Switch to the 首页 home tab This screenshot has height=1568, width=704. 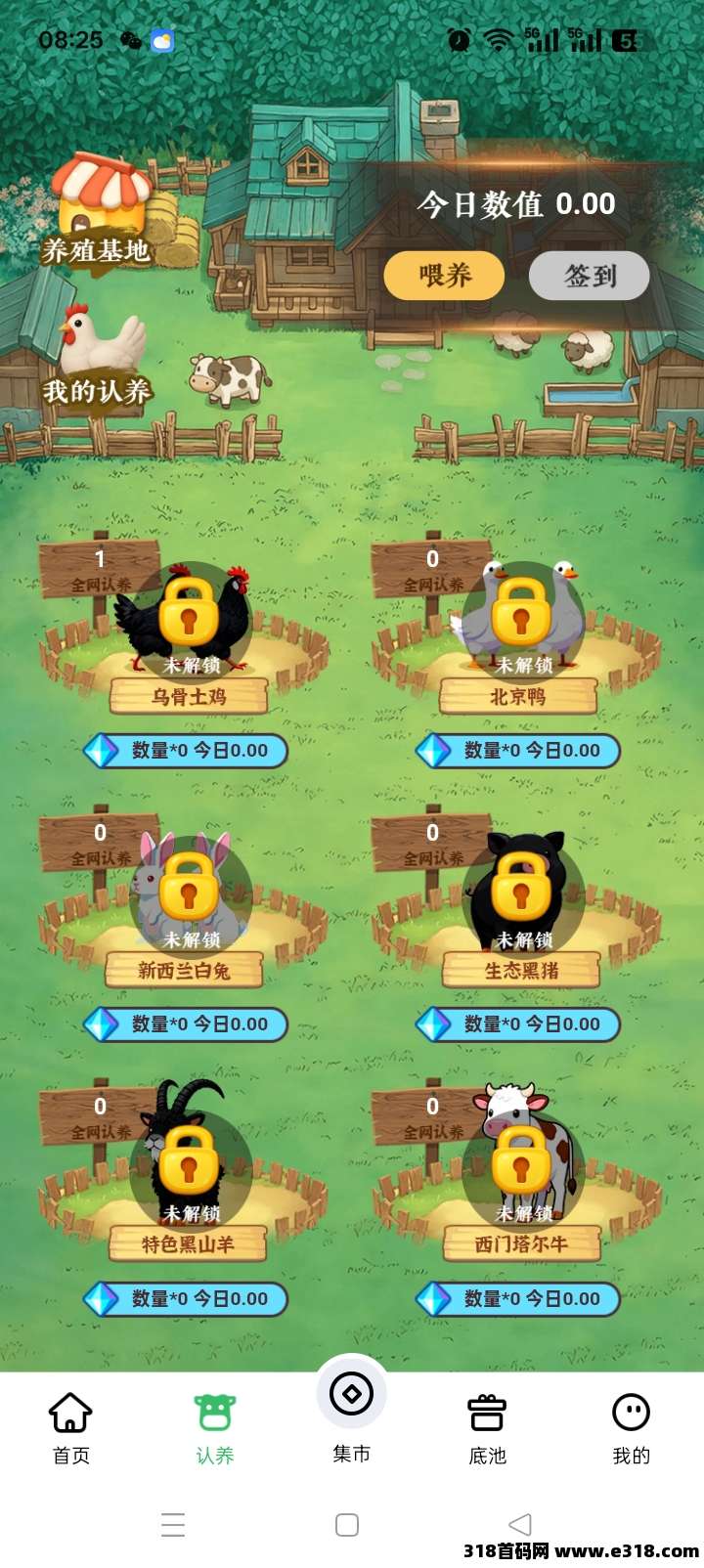(x=70, y=1428)
